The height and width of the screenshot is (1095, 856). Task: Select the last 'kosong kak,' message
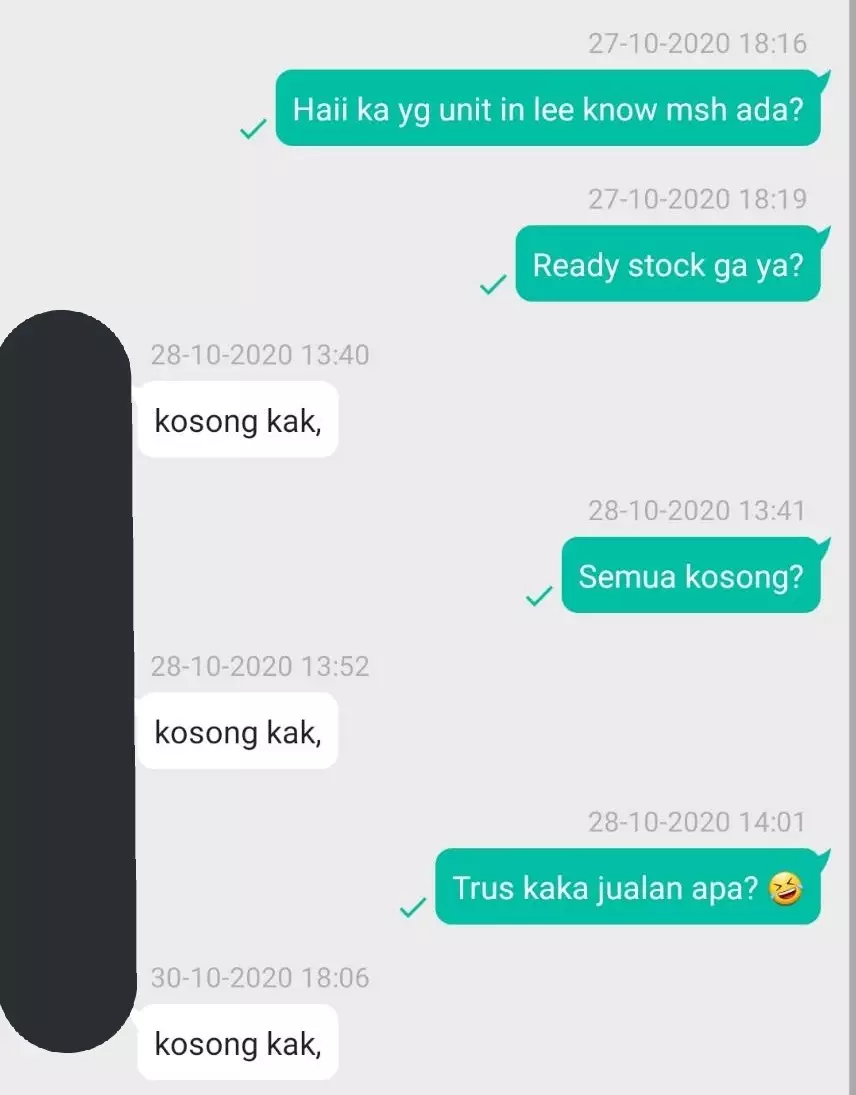[x=238, y=1043]
